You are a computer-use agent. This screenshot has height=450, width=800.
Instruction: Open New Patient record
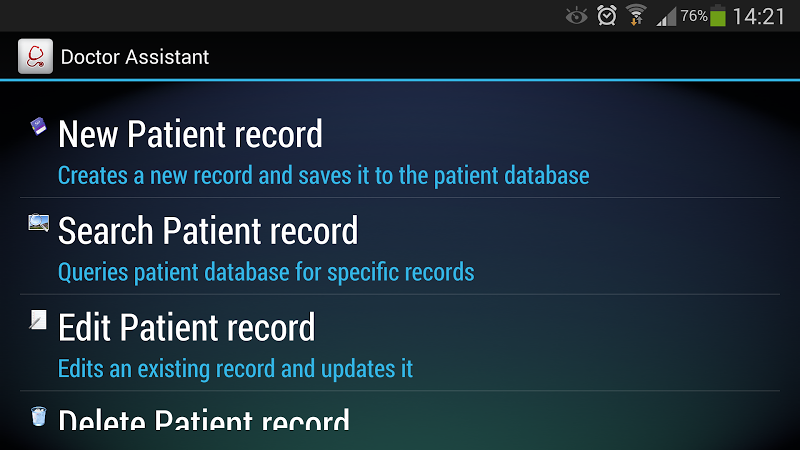point(190,135)
